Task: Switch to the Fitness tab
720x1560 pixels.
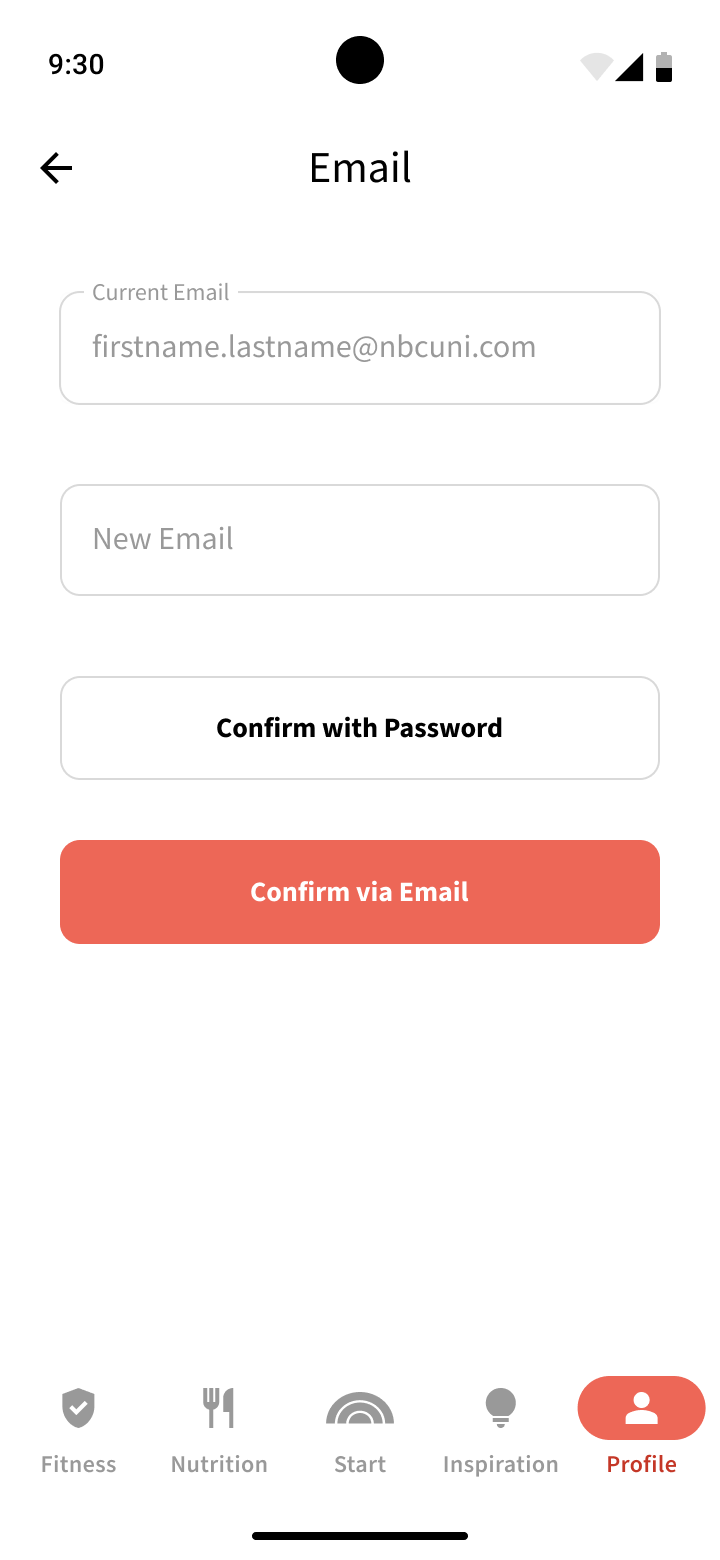Action: click(x=78, y=1430)
